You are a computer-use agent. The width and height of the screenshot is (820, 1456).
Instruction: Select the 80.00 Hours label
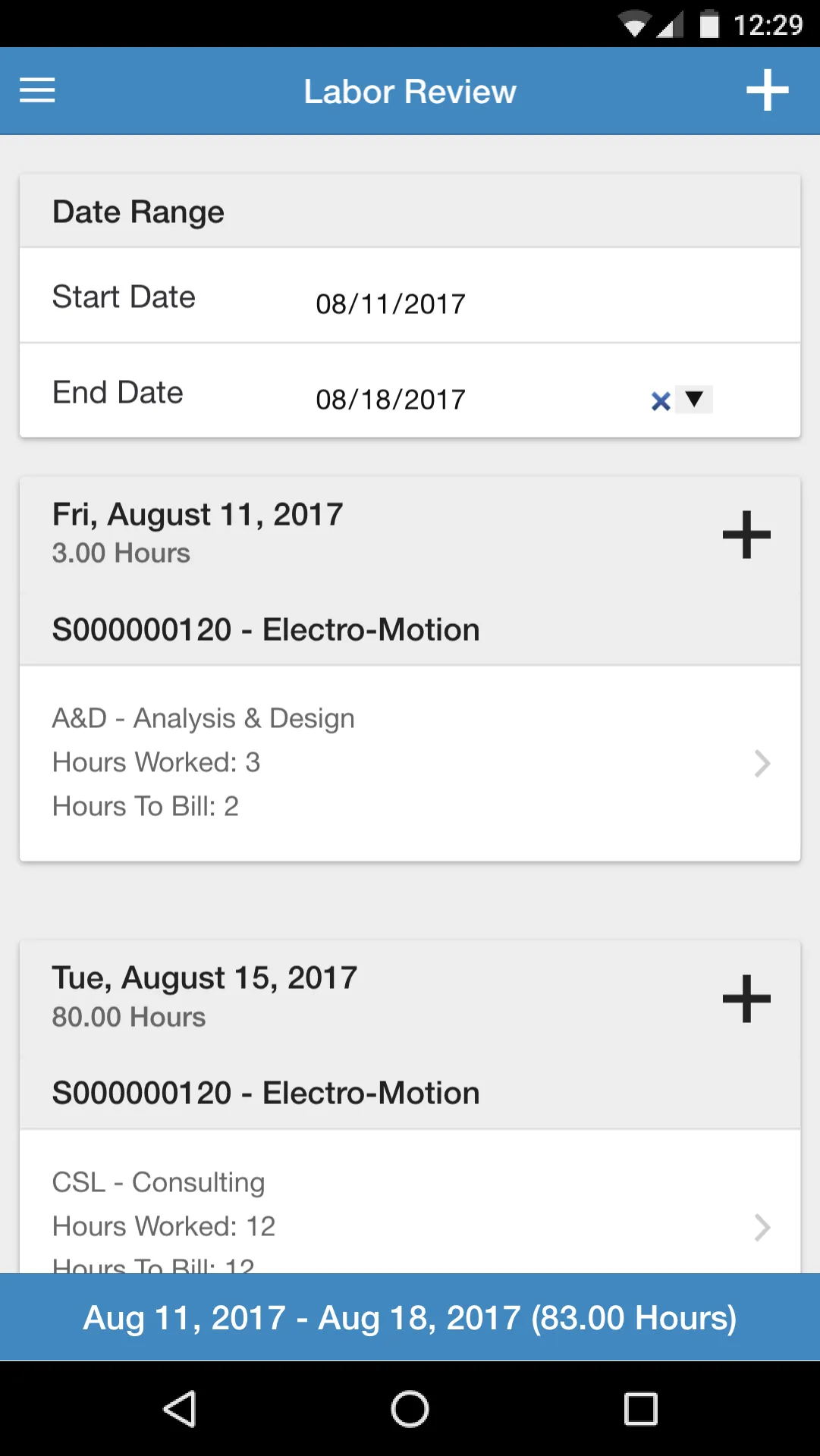pos(129,1017)
